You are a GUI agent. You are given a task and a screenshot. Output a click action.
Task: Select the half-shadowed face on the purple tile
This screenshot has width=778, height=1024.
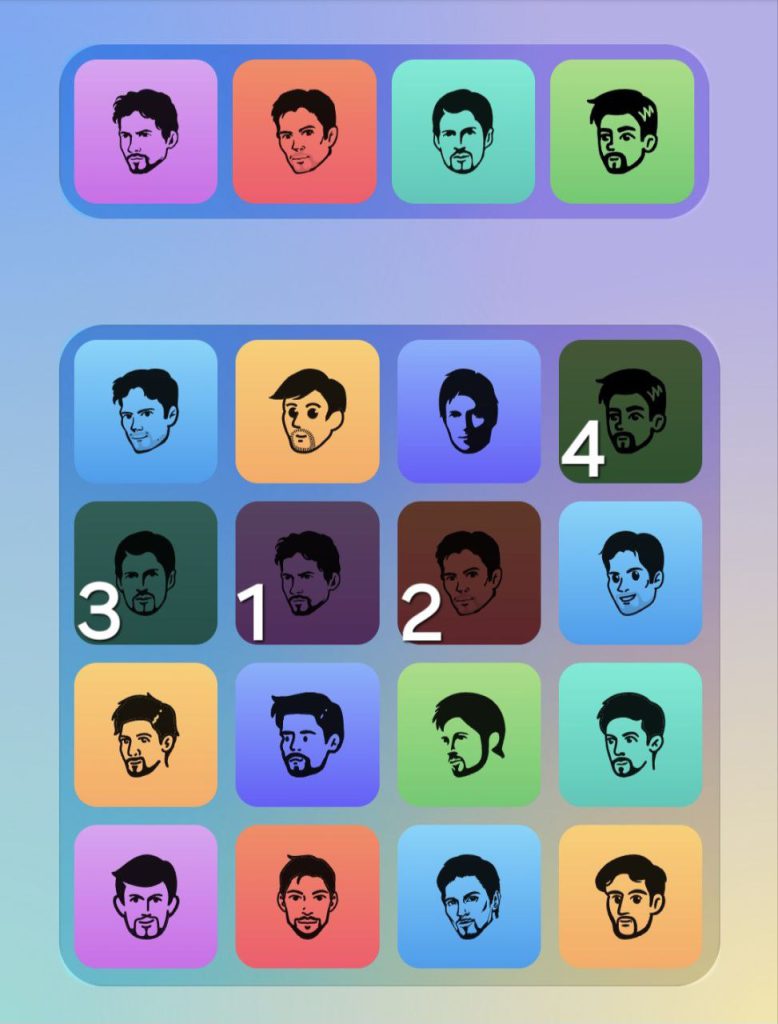click(x=469, y=411)
